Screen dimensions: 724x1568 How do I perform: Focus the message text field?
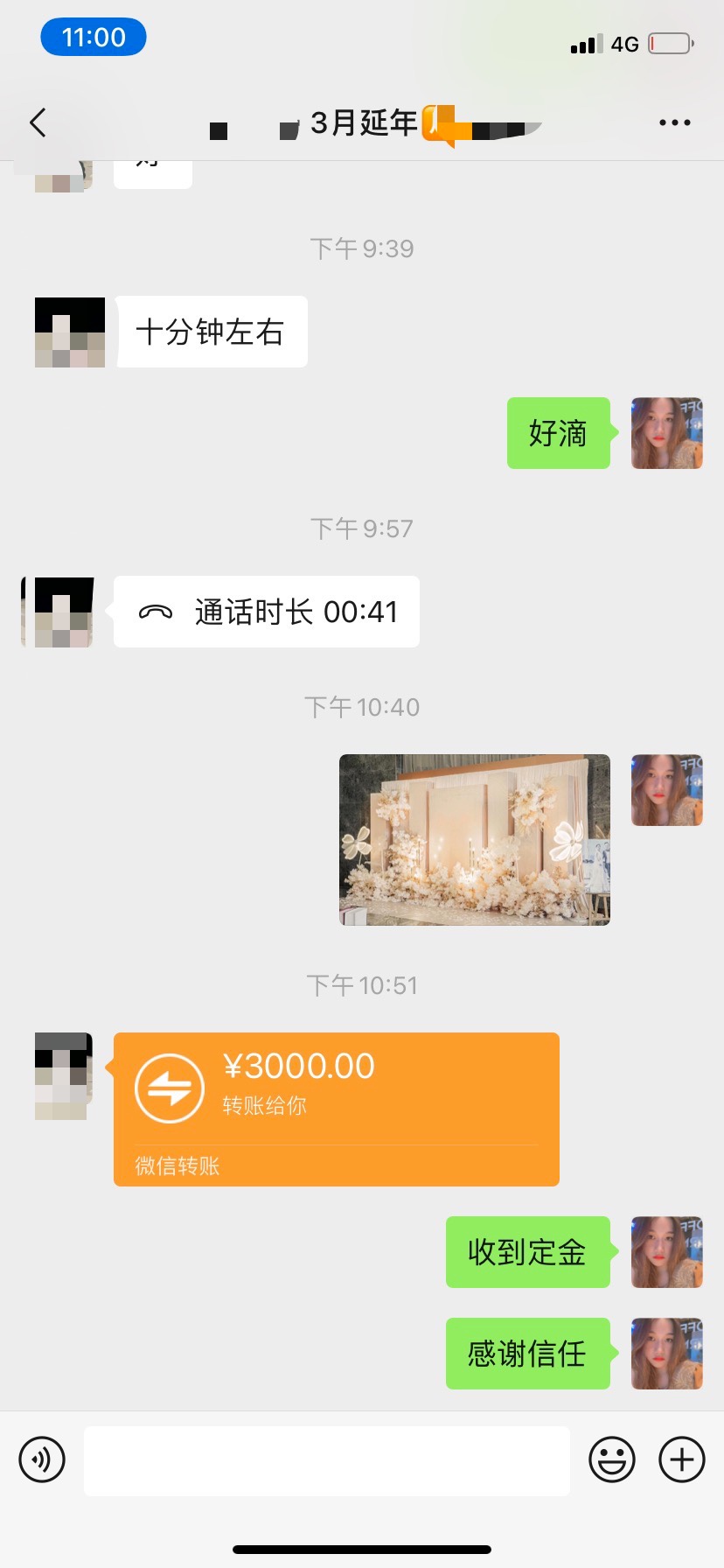coord(327,1460)
